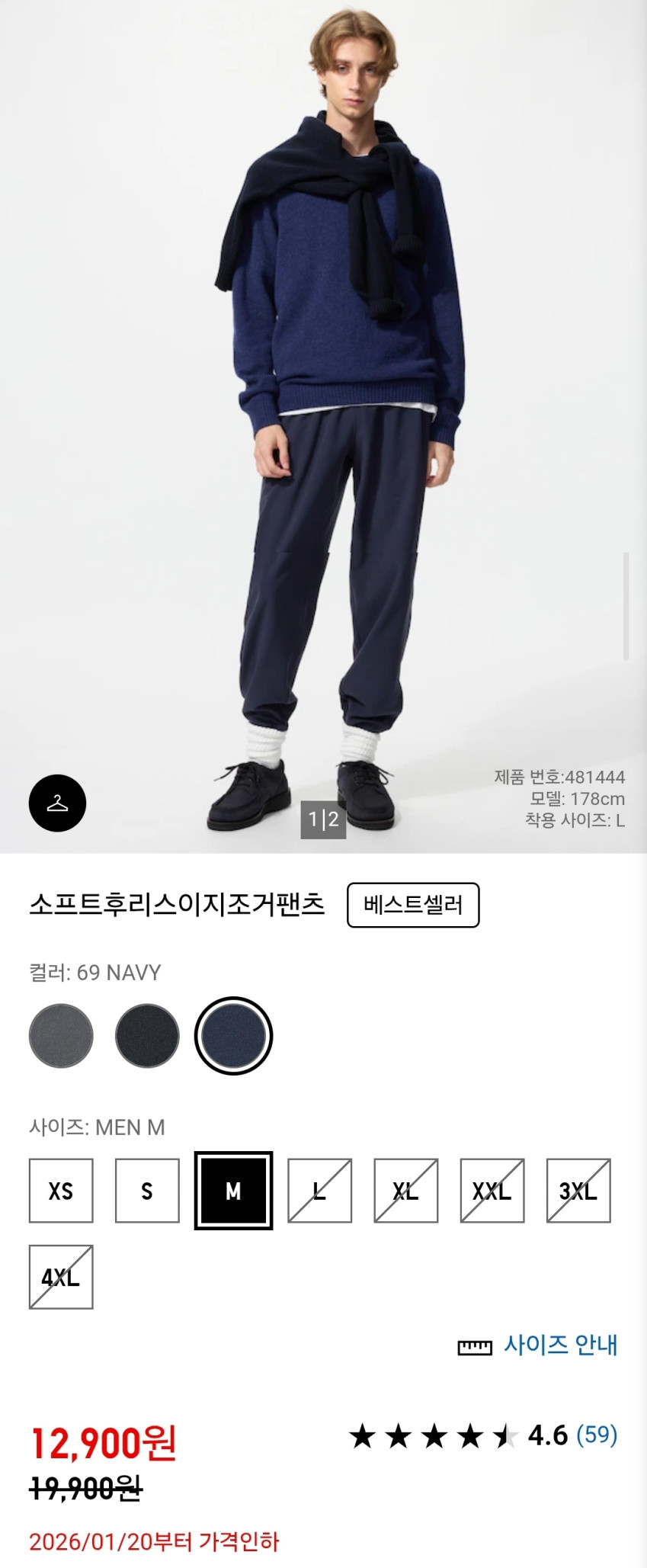This screenshot has height=1568, width=647.
Task: Tap the sold-out size XL
Action: pyautogui.click(x=405, y=1191)
